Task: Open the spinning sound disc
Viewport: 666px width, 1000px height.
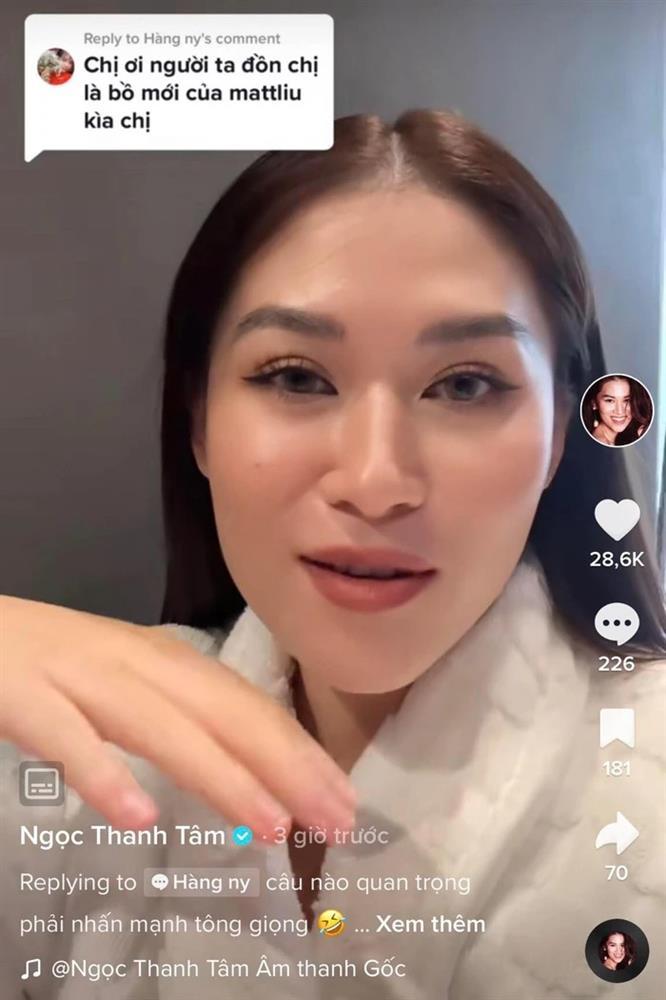Action: (x=617, y=951)
